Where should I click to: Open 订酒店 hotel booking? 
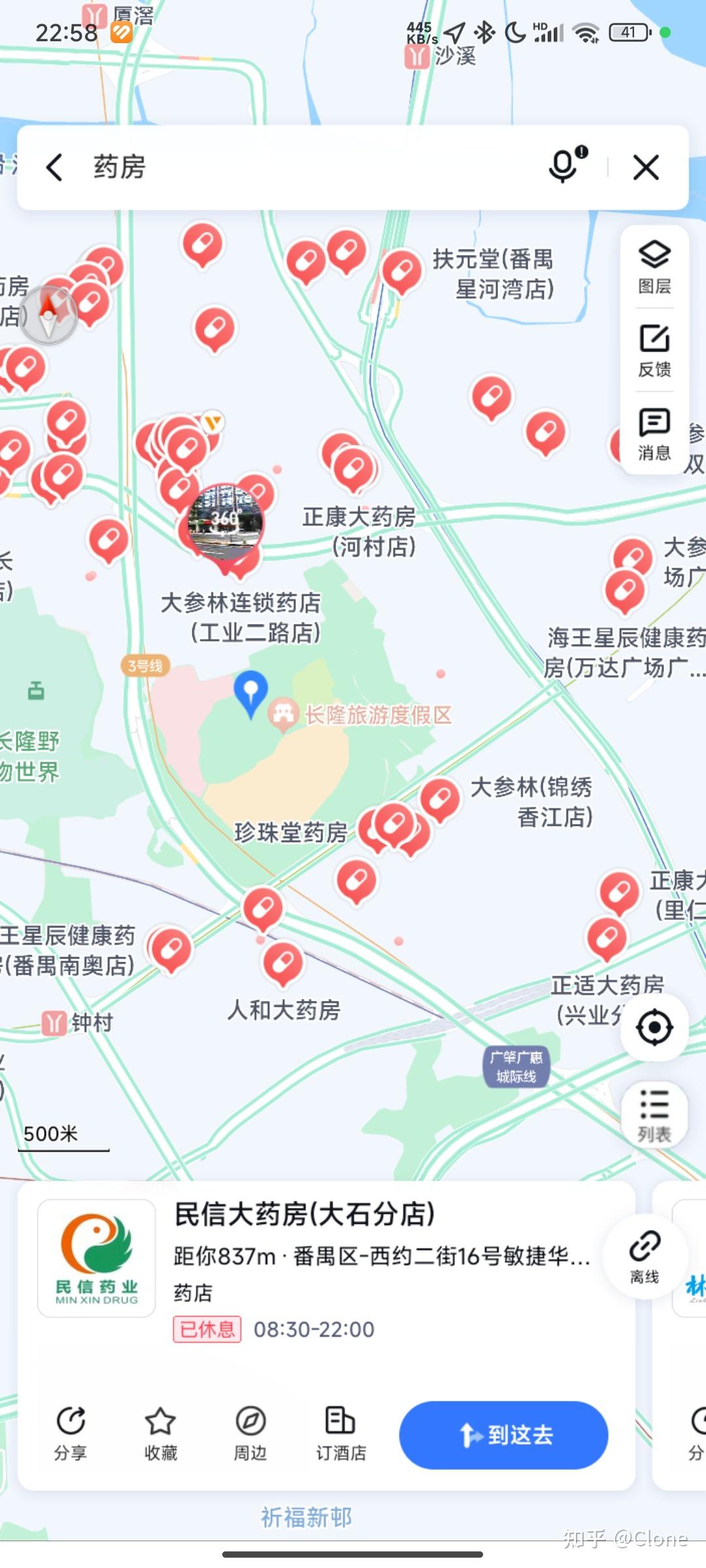click(x=341, y=1434)
